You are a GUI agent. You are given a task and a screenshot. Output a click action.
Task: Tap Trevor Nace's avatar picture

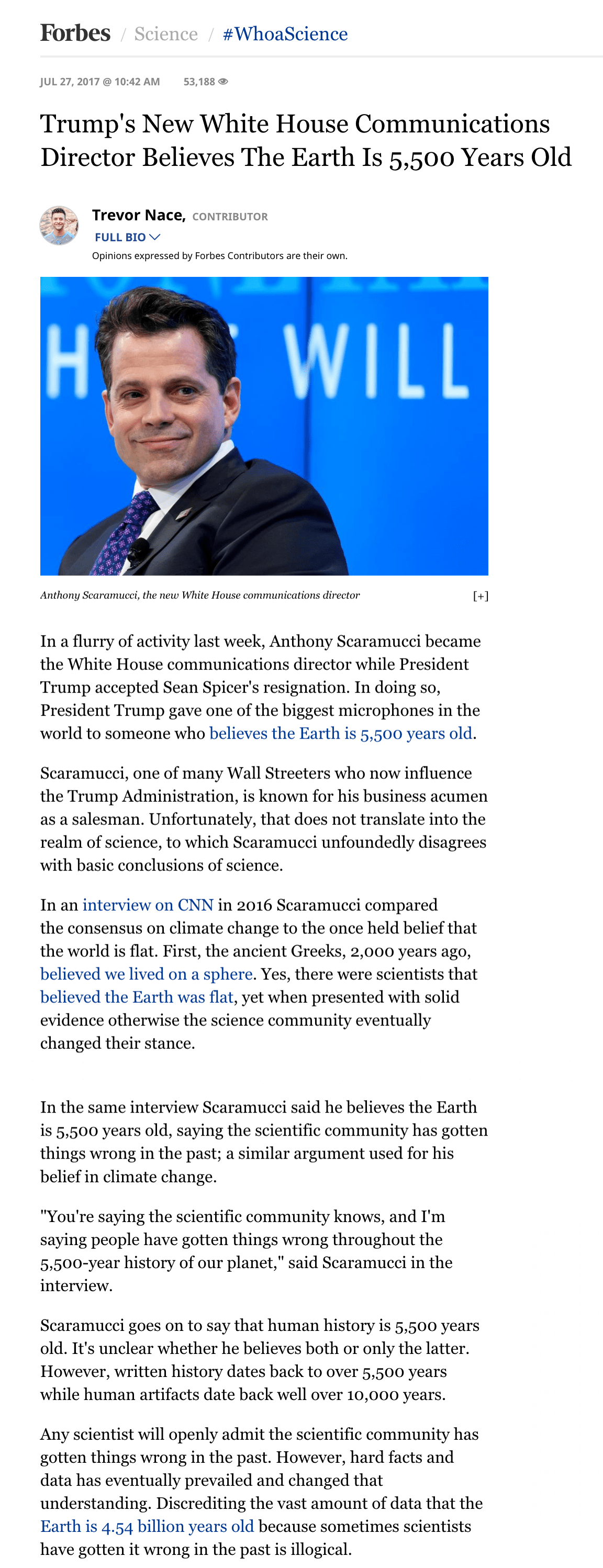click(x=59, y=225)
